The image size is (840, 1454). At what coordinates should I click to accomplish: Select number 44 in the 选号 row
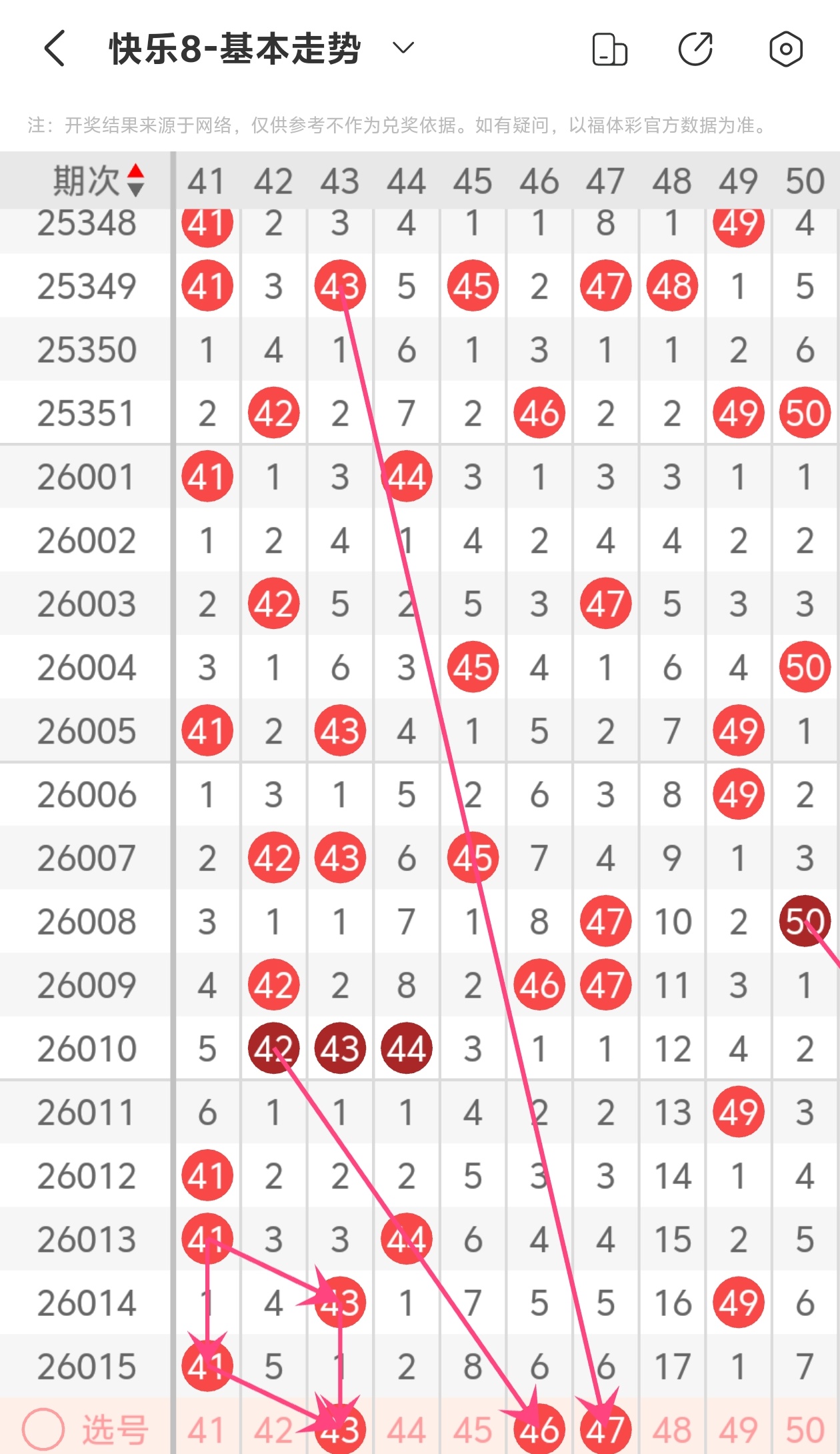[x=407, y=1430]
